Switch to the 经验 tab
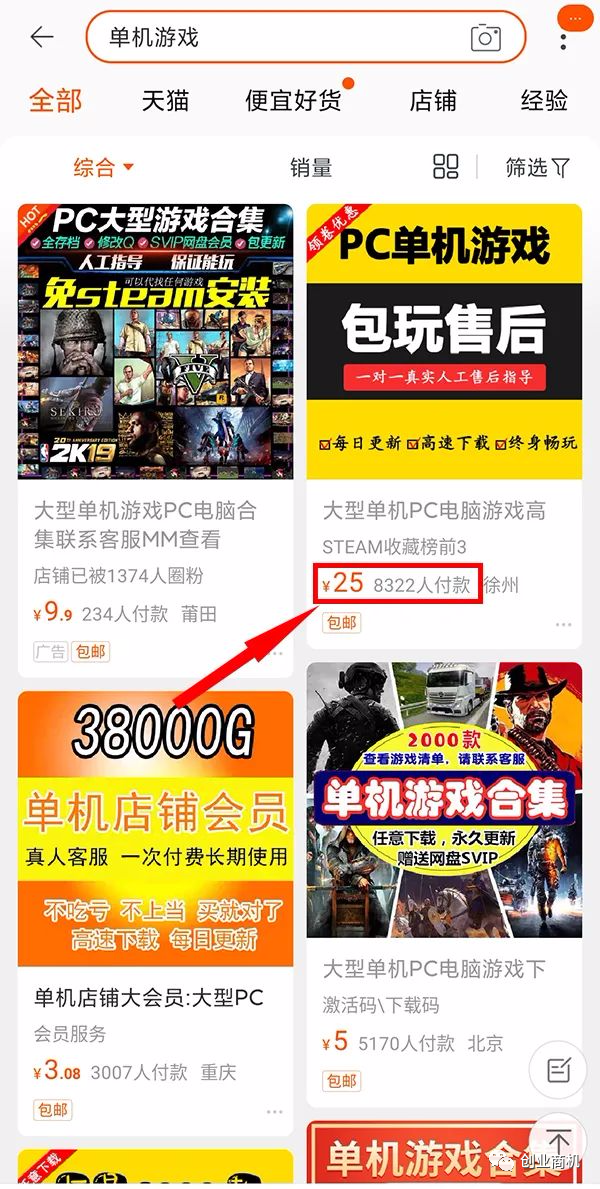The image size is (600, 1189). [x=545, y=100]
